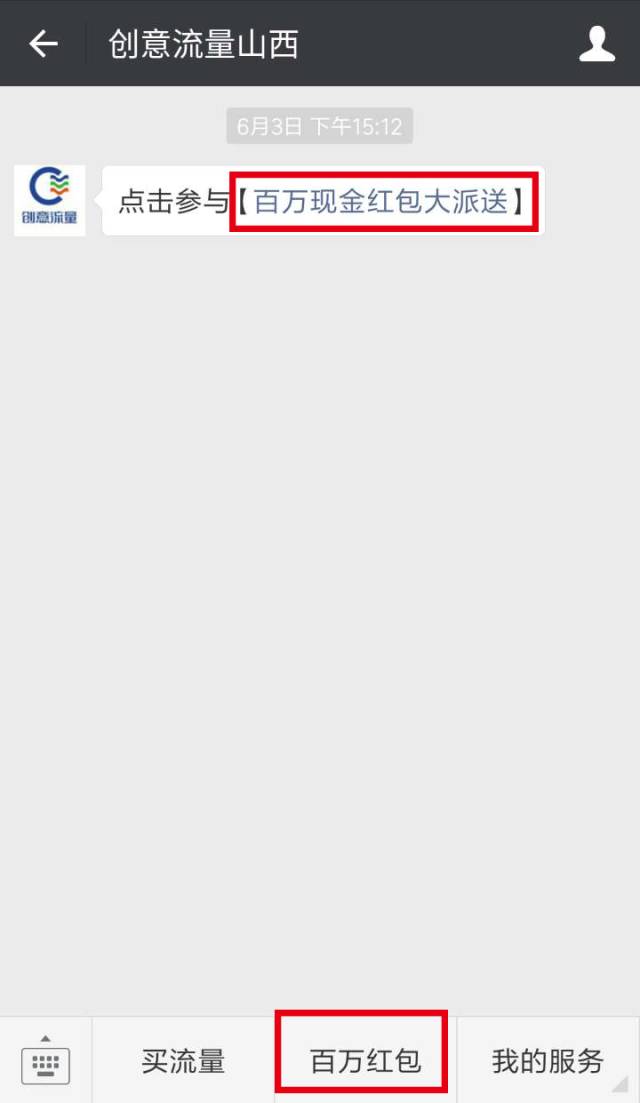The height and width of the screenshot is (1103, 640).
Task: Open the account profile icon
Action: coord(597,44)
